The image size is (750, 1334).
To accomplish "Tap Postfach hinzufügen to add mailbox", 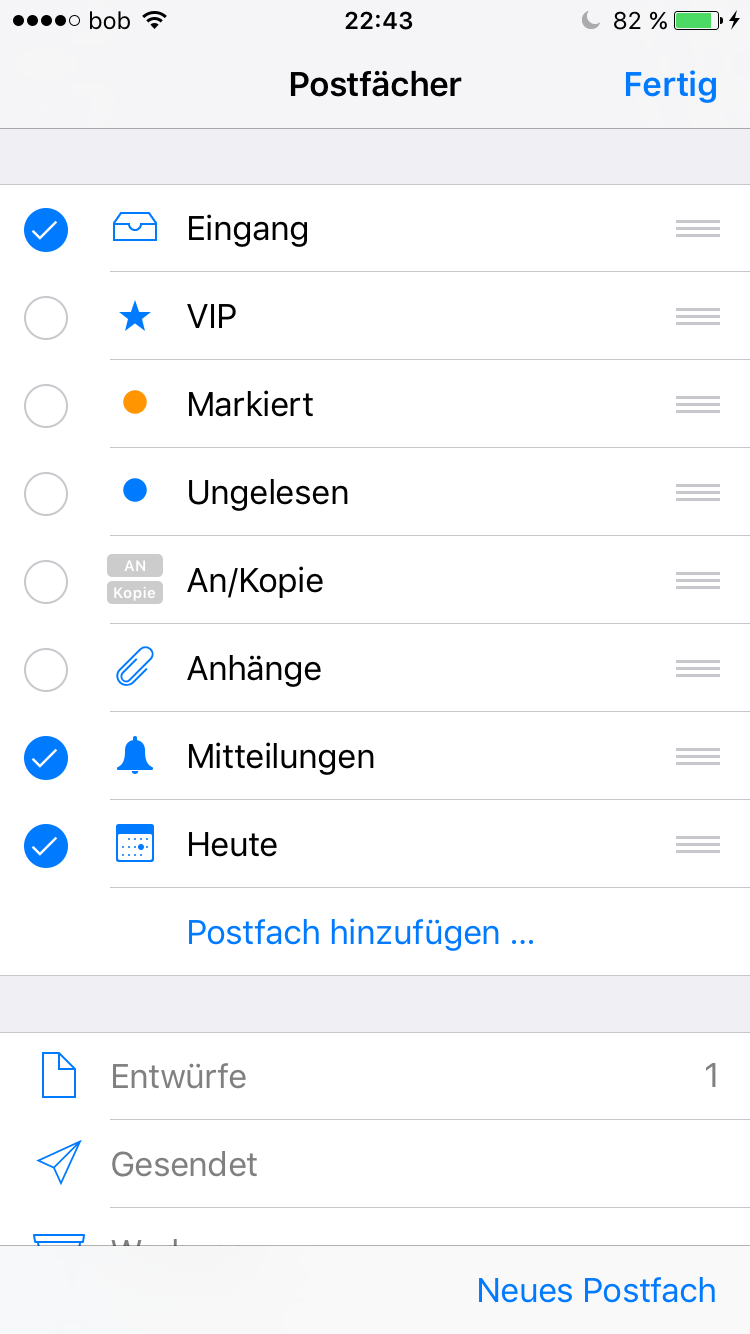I will point(360,933).
